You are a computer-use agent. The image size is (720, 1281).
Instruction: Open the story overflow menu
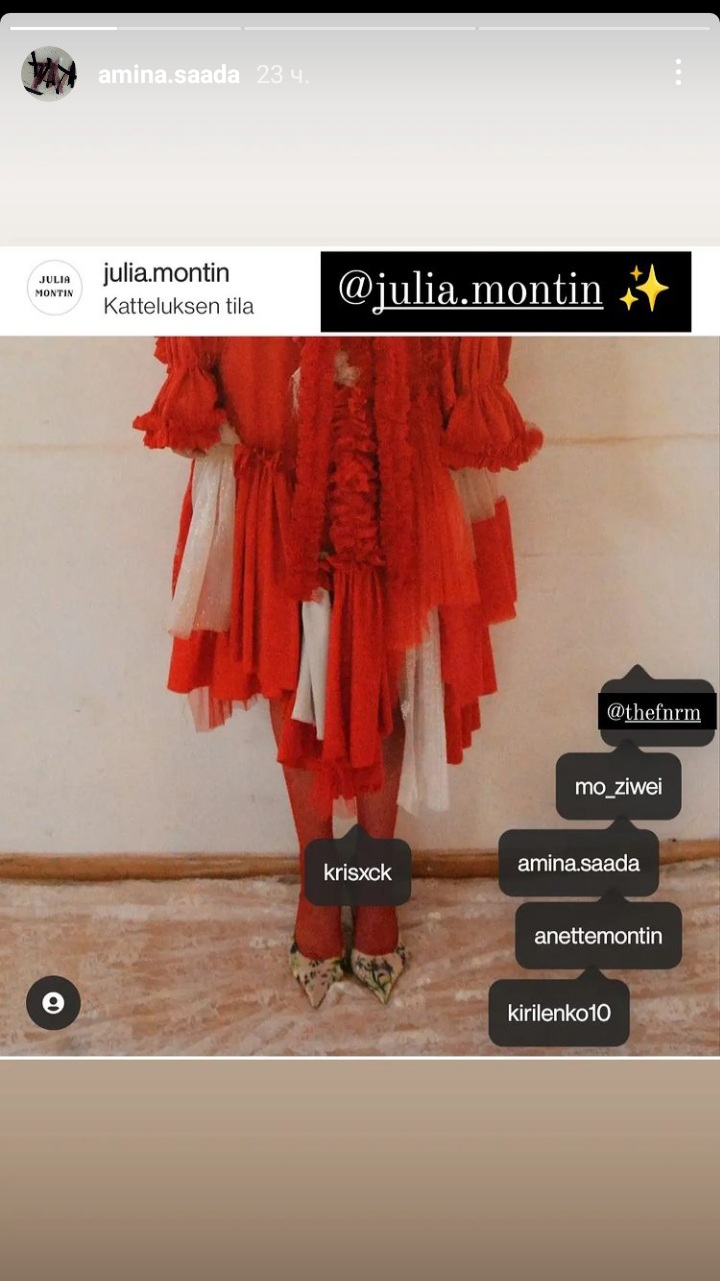click(x=678, y=72)
